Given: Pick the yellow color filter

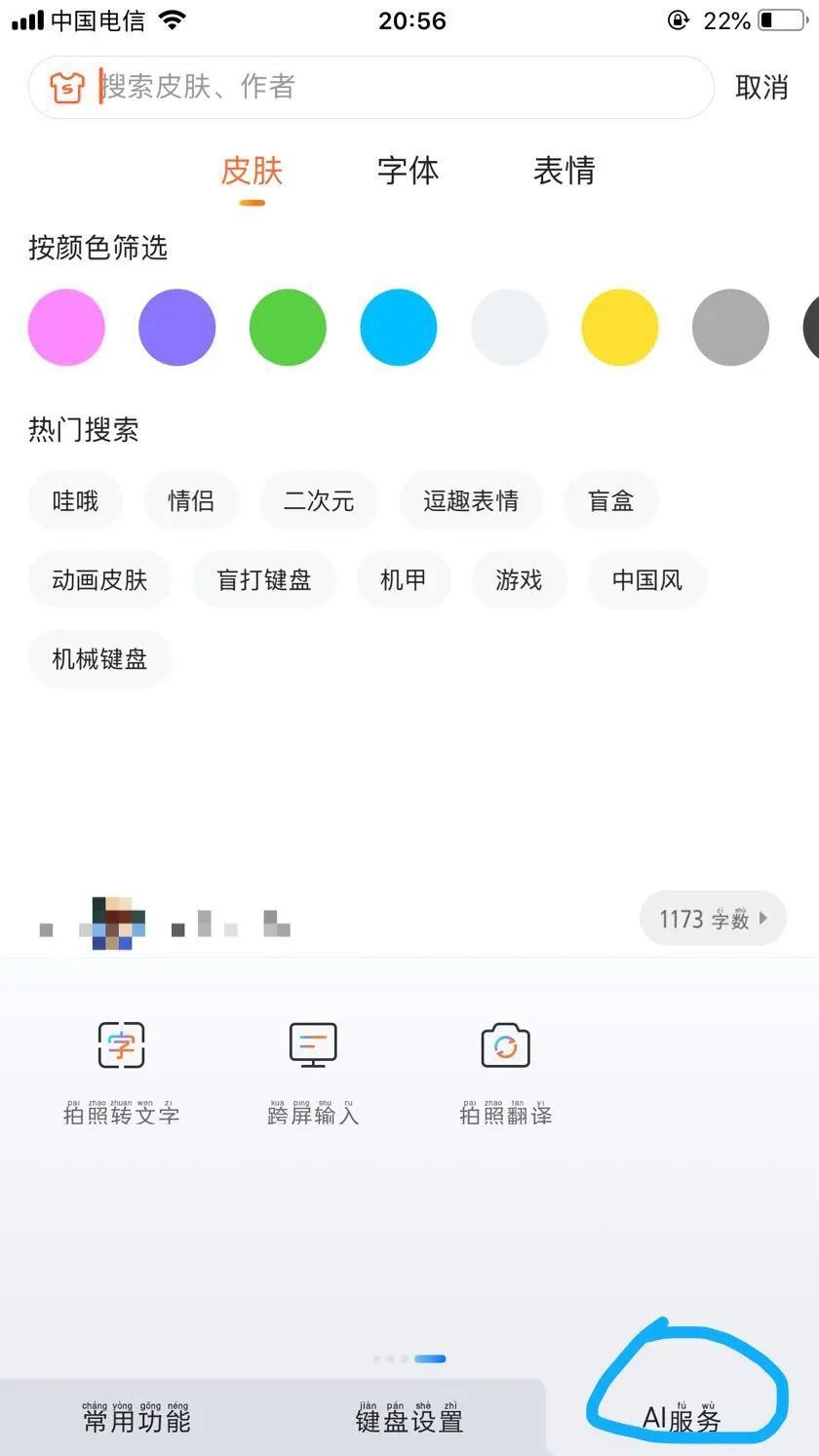Looking at the screenshot, I should click(x=619, y=328).
